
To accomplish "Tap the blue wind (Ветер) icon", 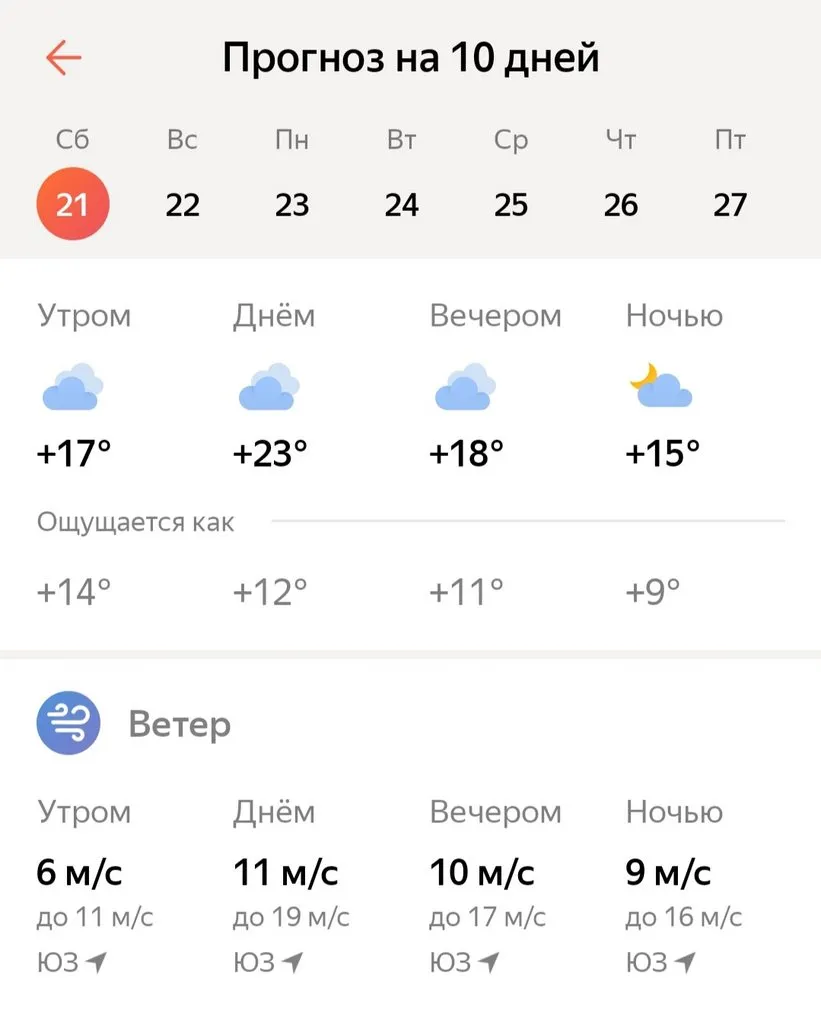I will click(67, 723).
